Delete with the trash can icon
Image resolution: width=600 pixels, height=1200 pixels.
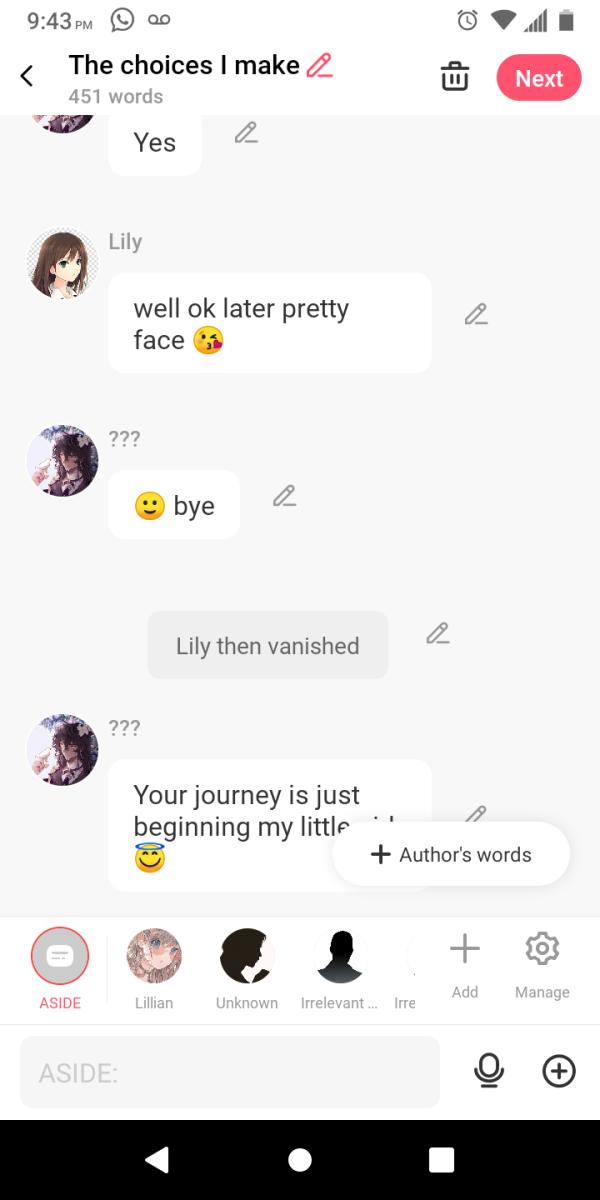(x=455, y=77)
